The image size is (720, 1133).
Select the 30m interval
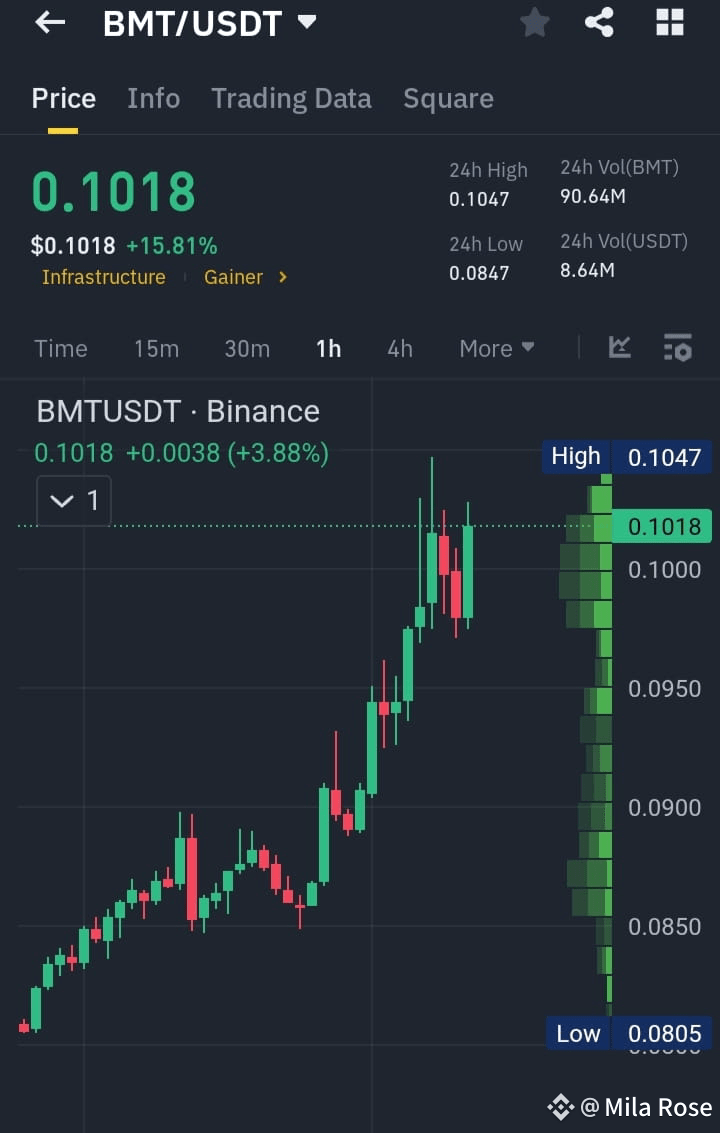(247, 348)
